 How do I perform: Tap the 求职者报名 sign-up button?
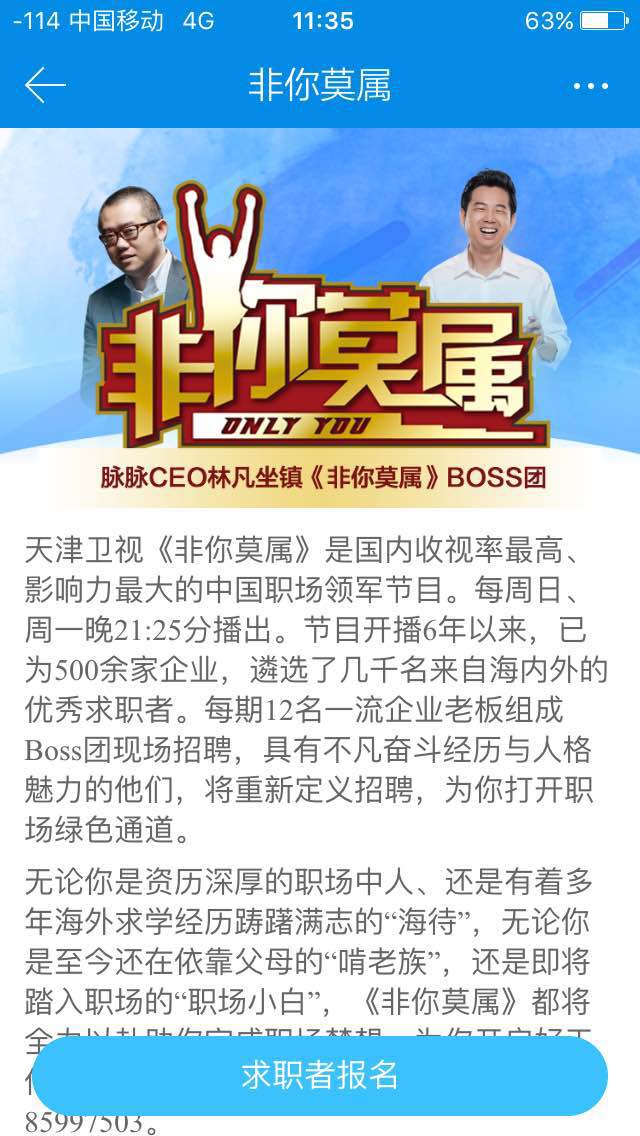click(320, 1075)
